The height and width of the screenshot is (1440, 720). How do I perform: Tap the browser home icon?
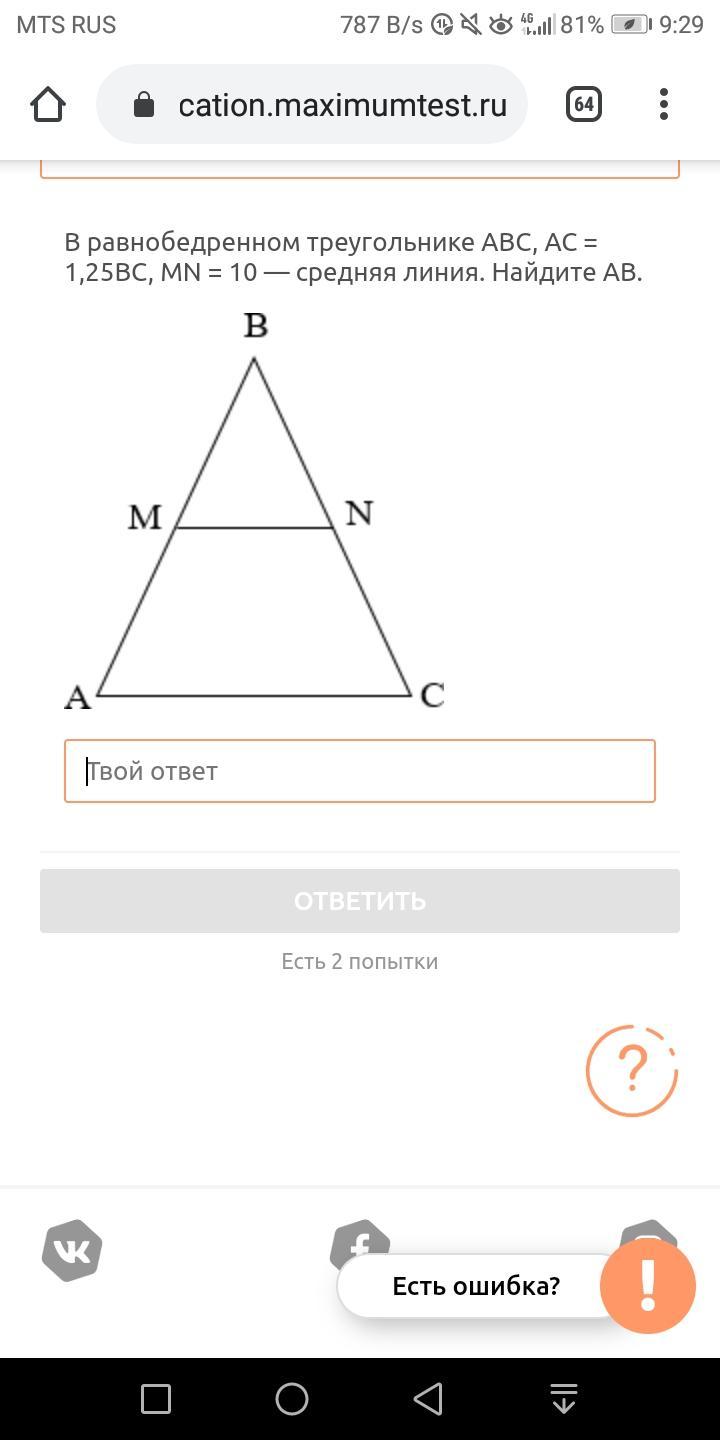(x=48, y=104)
